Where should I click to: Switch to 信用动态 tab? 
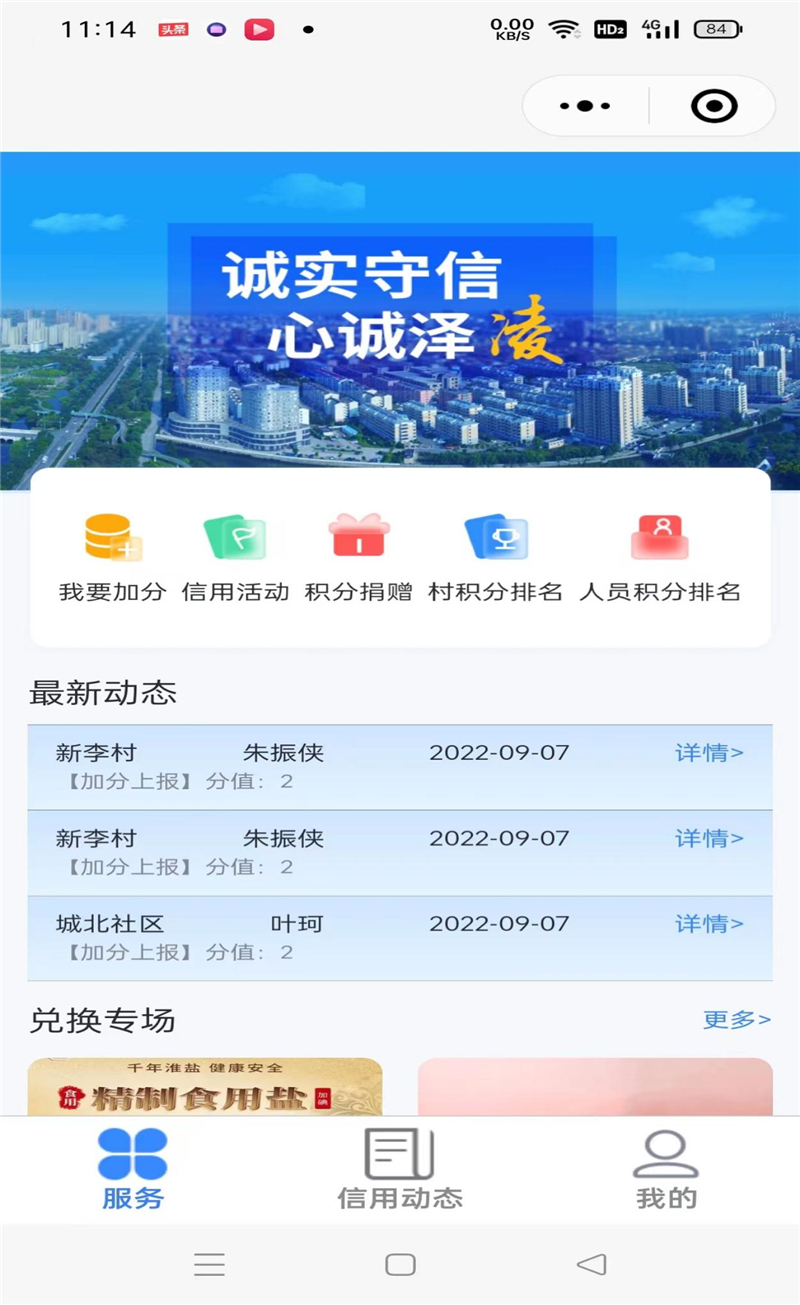pyautogui.click(x=400, y=1169)
